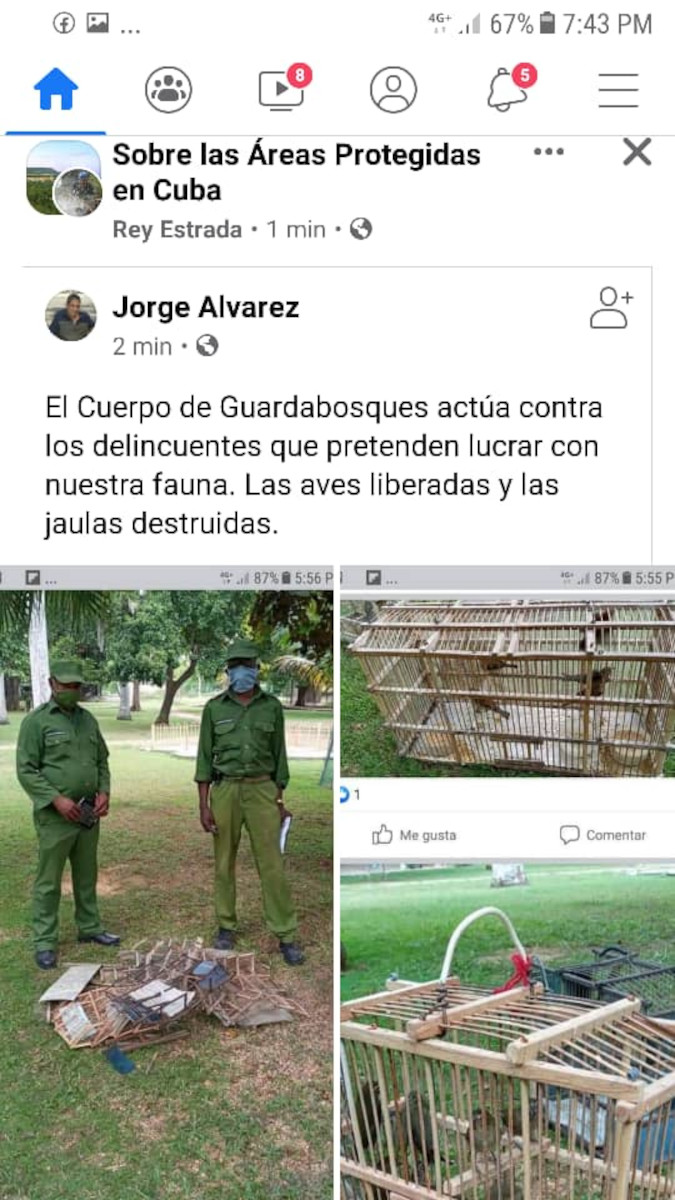Open the post's three-dot options menu
Image resolution: width=675 pixels, height=1200 pixels.
click(548, 152)
